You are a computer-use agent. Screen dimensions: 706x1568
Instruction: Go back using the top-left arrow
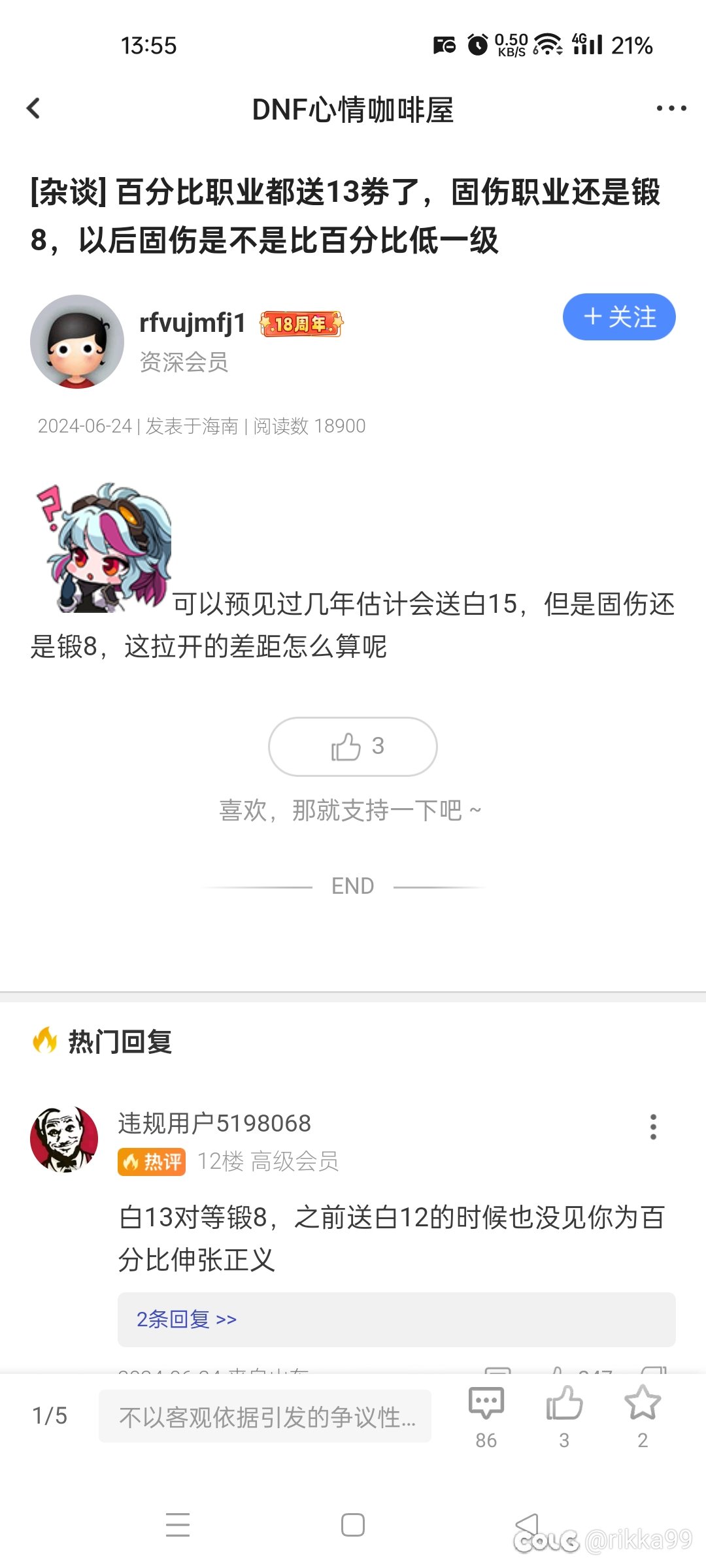tap(34, 108)
